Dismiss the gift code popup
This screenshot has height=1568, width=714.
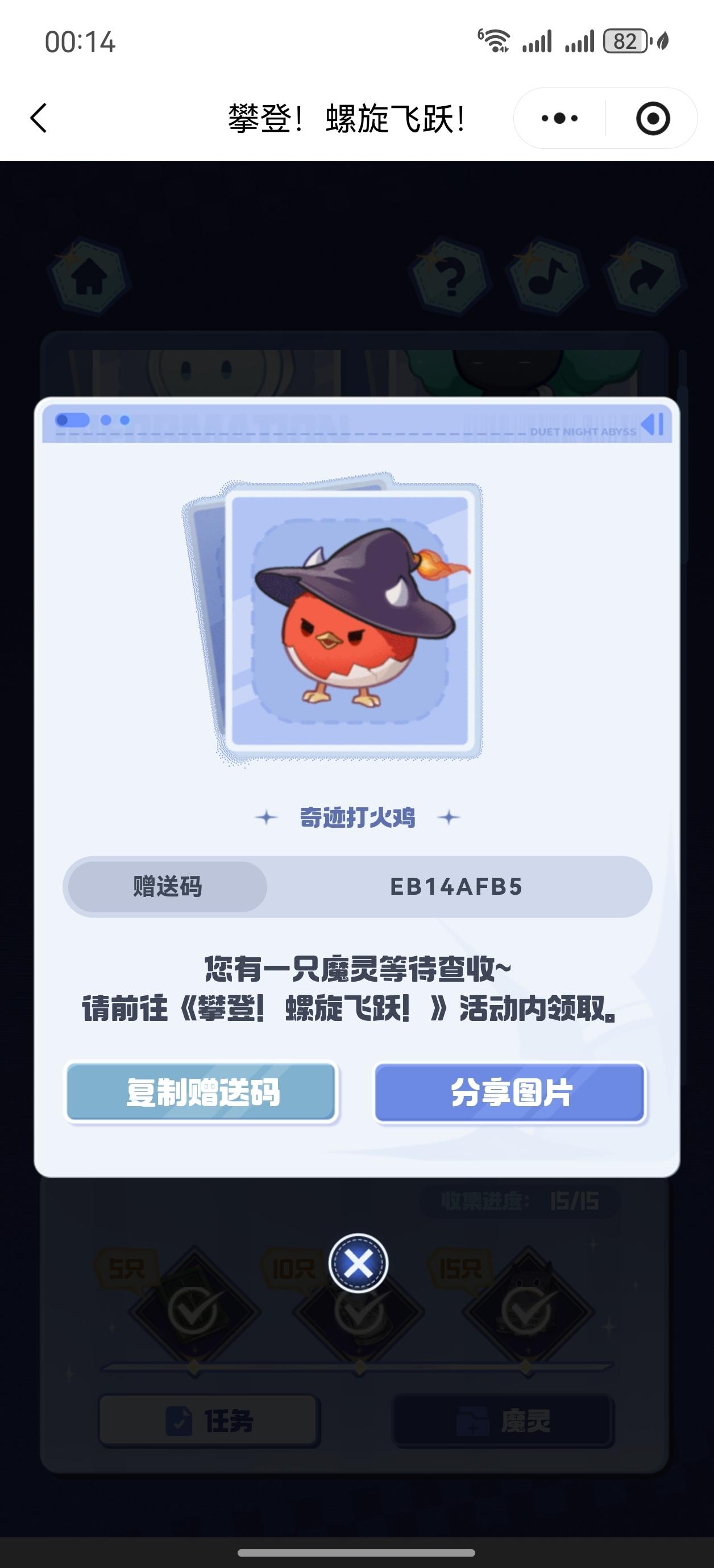(x=358, y=1263)
